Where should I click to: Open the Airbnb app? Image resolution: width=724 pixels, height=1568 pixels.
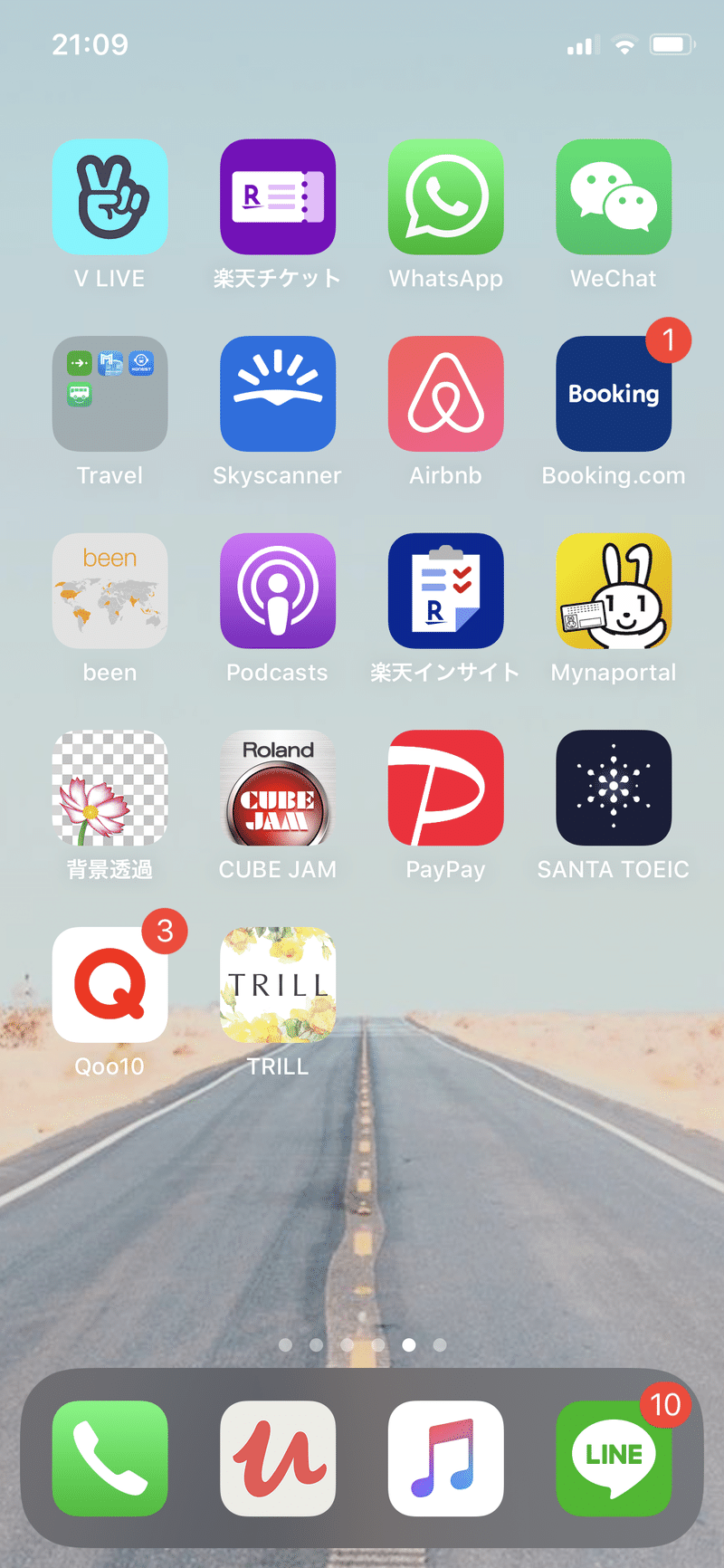445,394
